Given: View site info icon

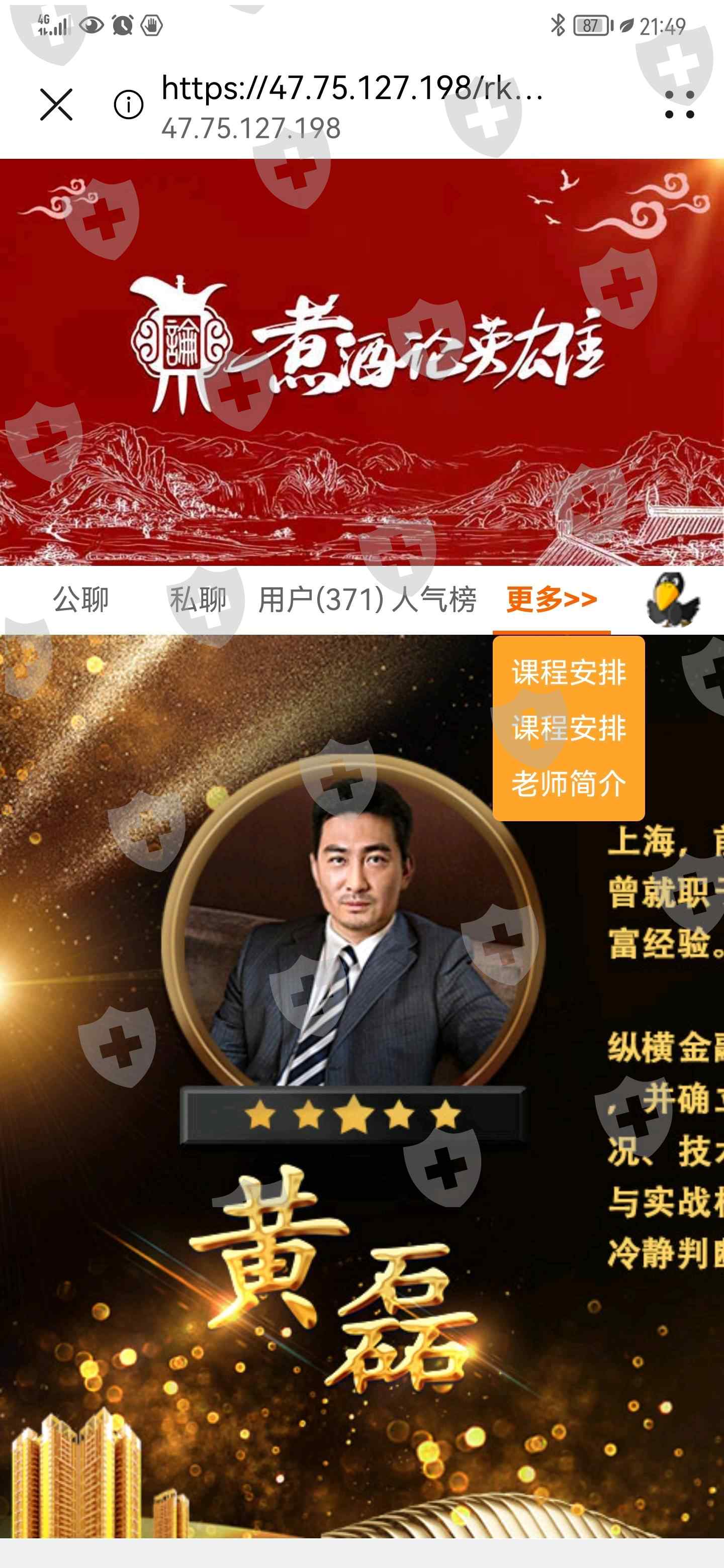Looking at the screenshot, I should pyautogui.click(x=129, y=105).
